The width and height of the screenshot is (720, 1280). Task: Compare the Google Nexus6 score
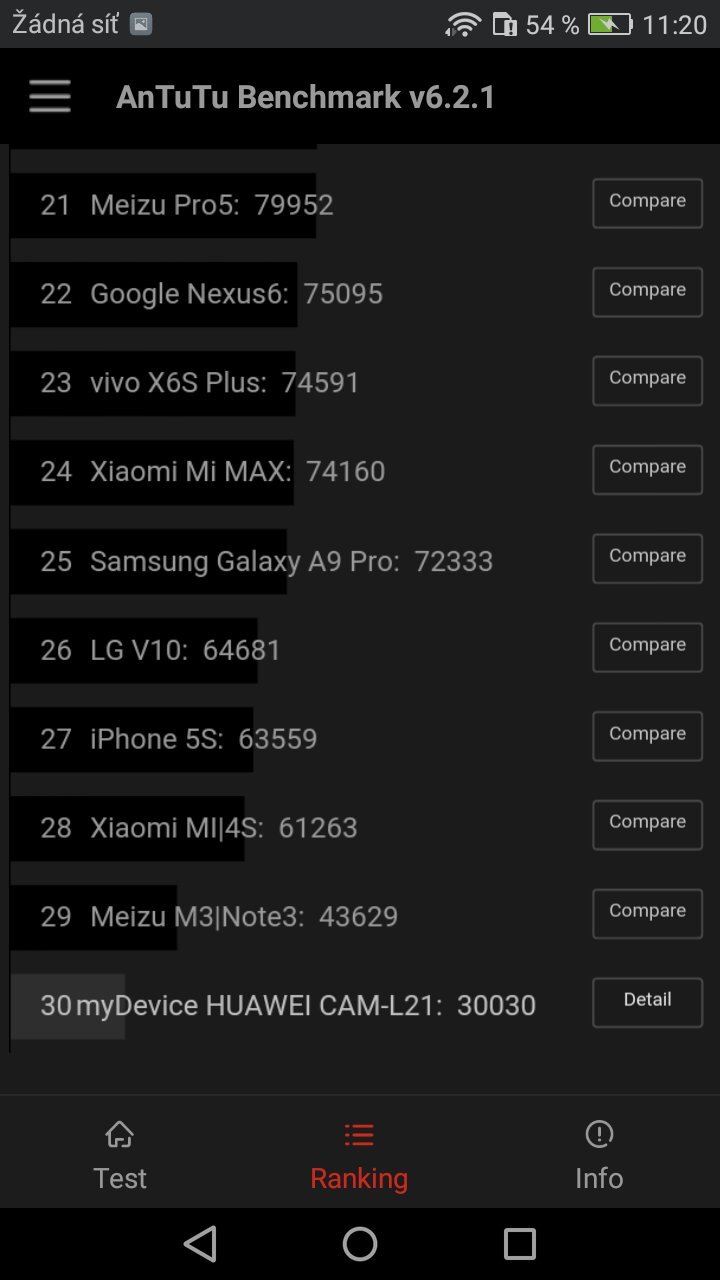(x=647, y=291)
